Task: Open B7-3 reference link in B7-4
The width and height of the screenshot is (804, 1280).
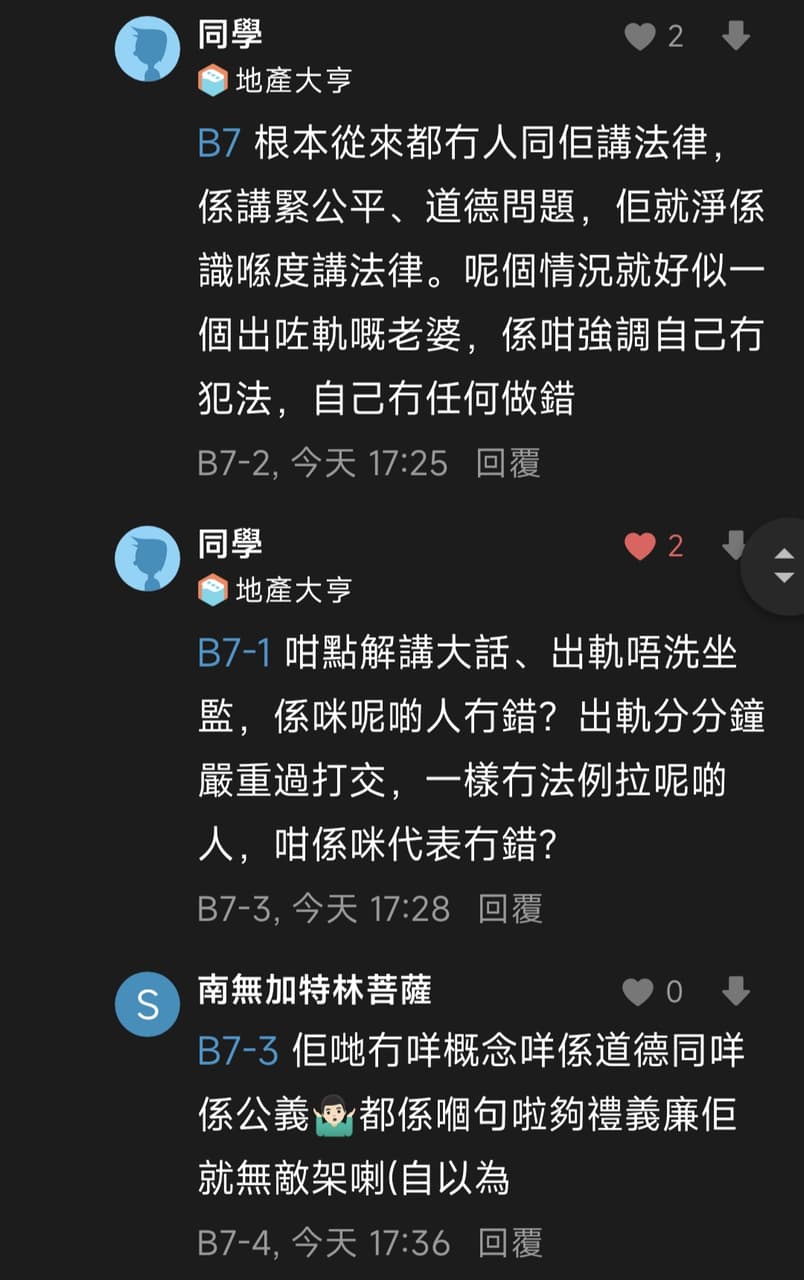Action: pyautogui.click(x=237, y=1051)
